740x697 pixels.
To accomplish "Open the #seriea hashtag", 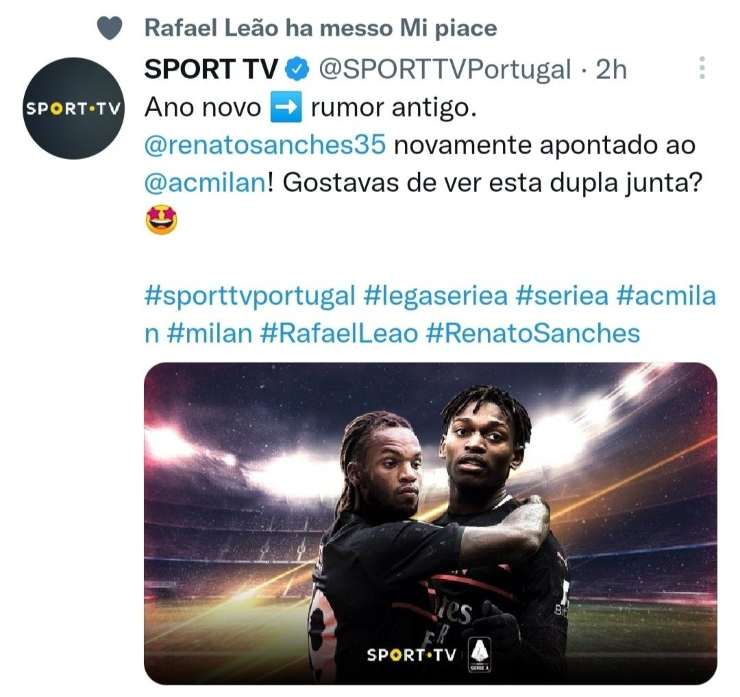I will tap(560, 295).
